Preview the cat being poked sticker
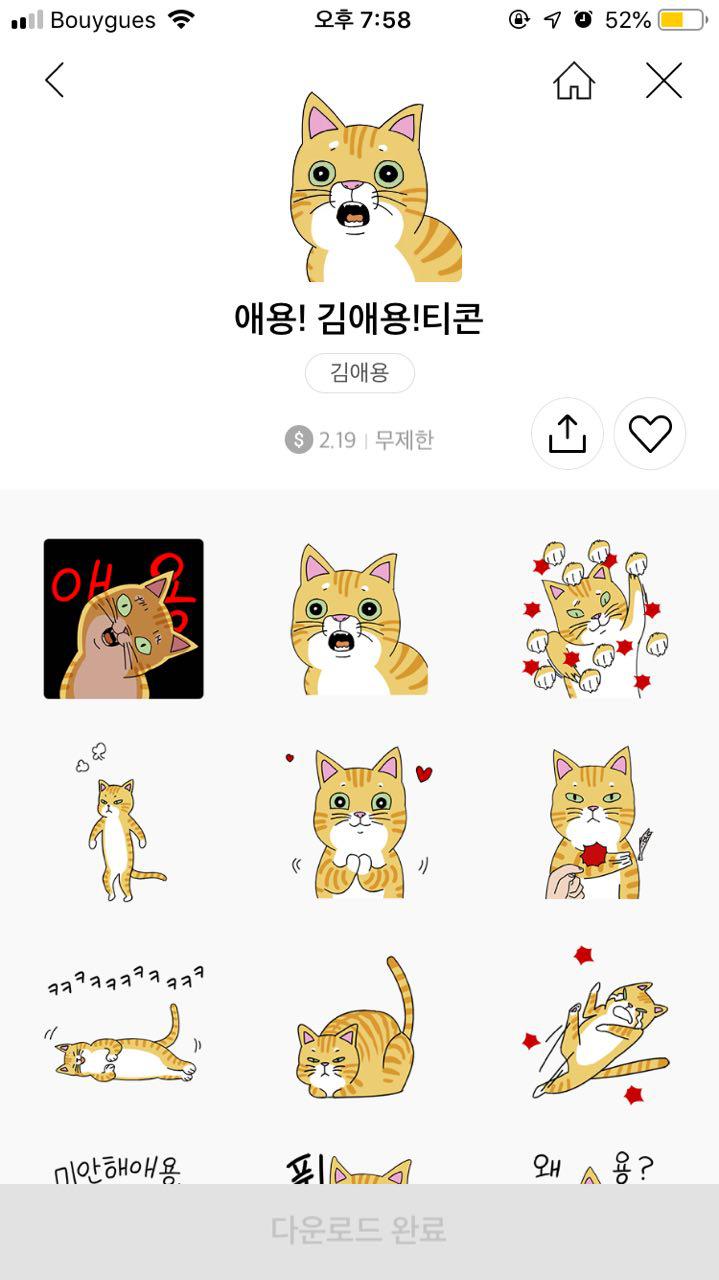 coord(595,825)
